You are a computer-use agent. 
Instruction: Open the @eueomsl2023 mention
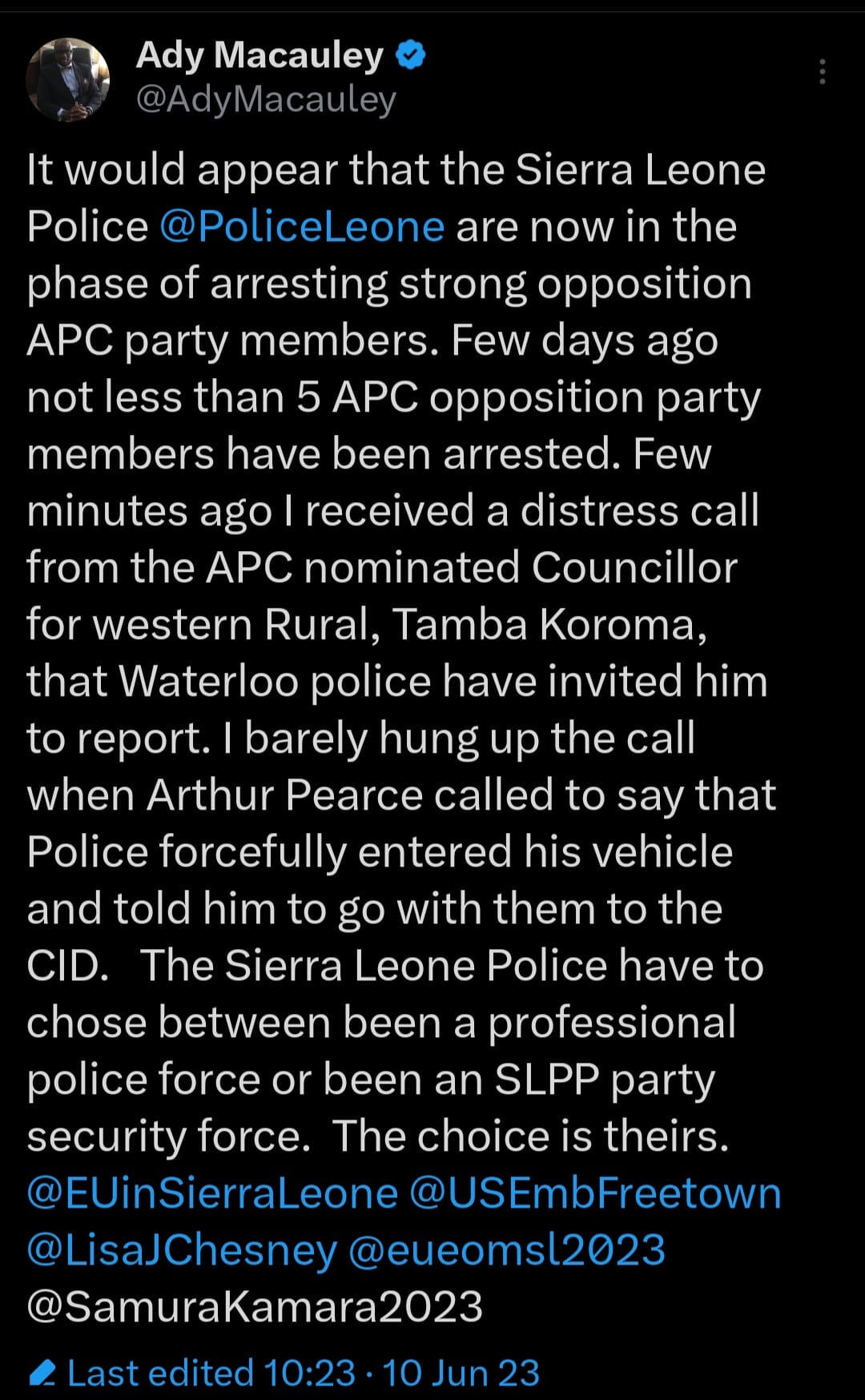507,1250
